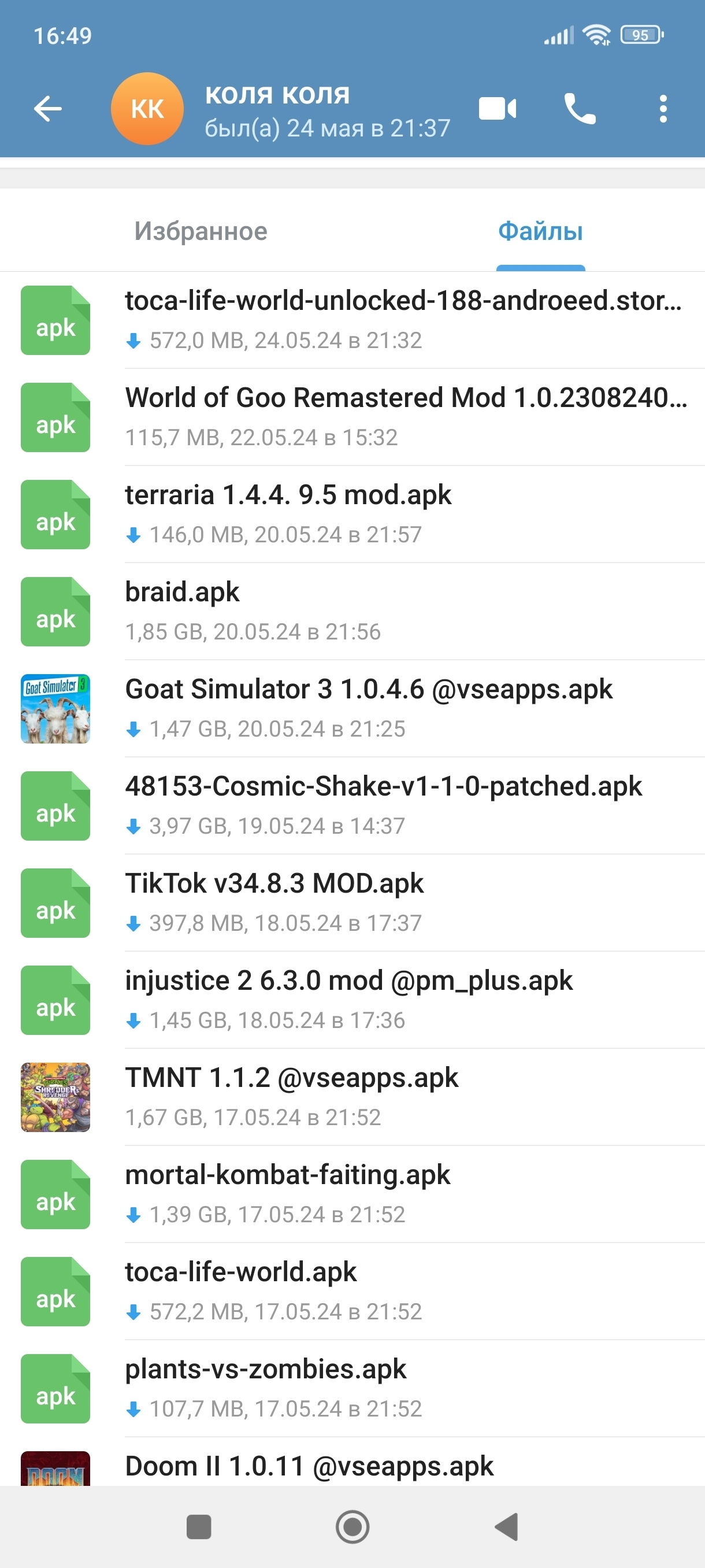Download 48153-Cosmic-Shake-v1-1-0-patched.apk

point(352,806)
